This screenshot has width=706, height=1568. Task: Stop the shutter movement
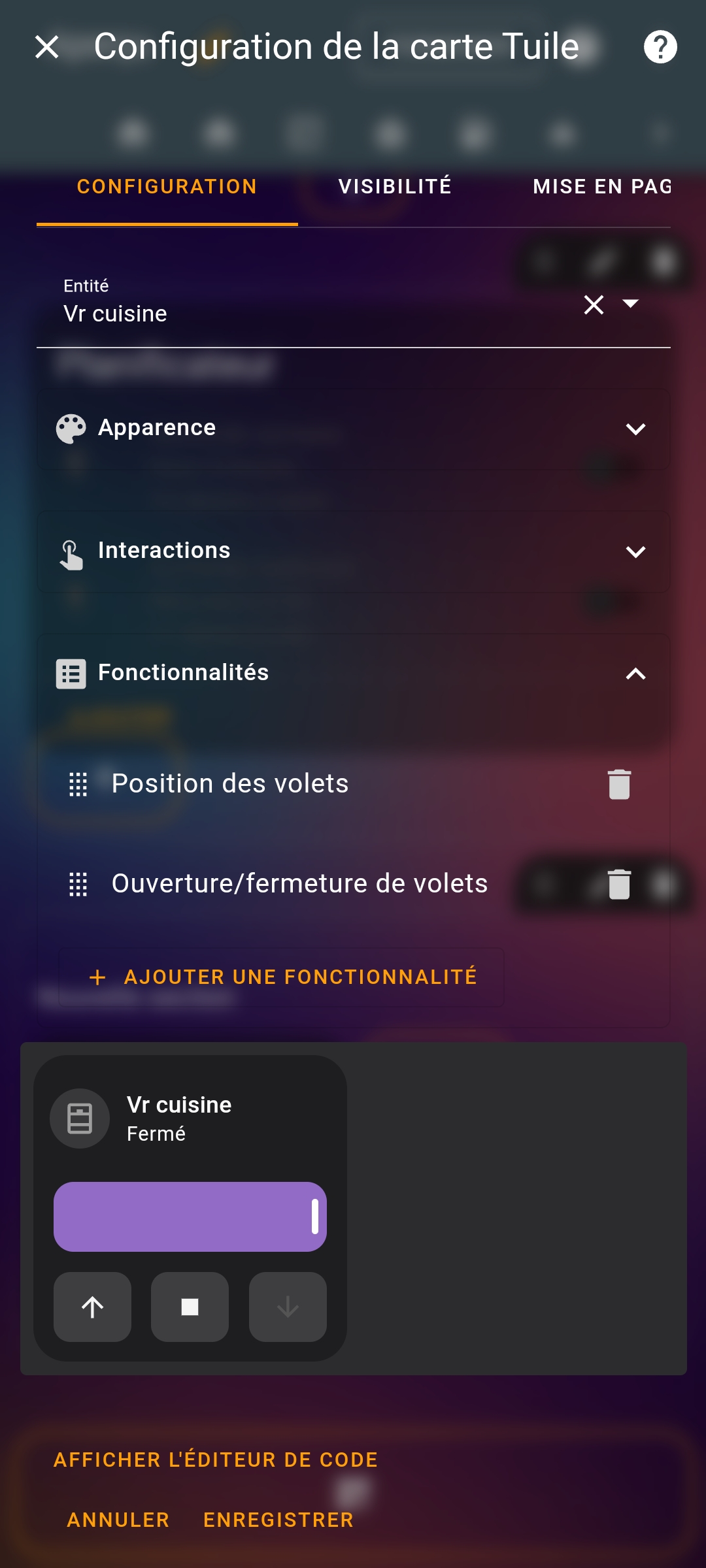[190, 1307]
